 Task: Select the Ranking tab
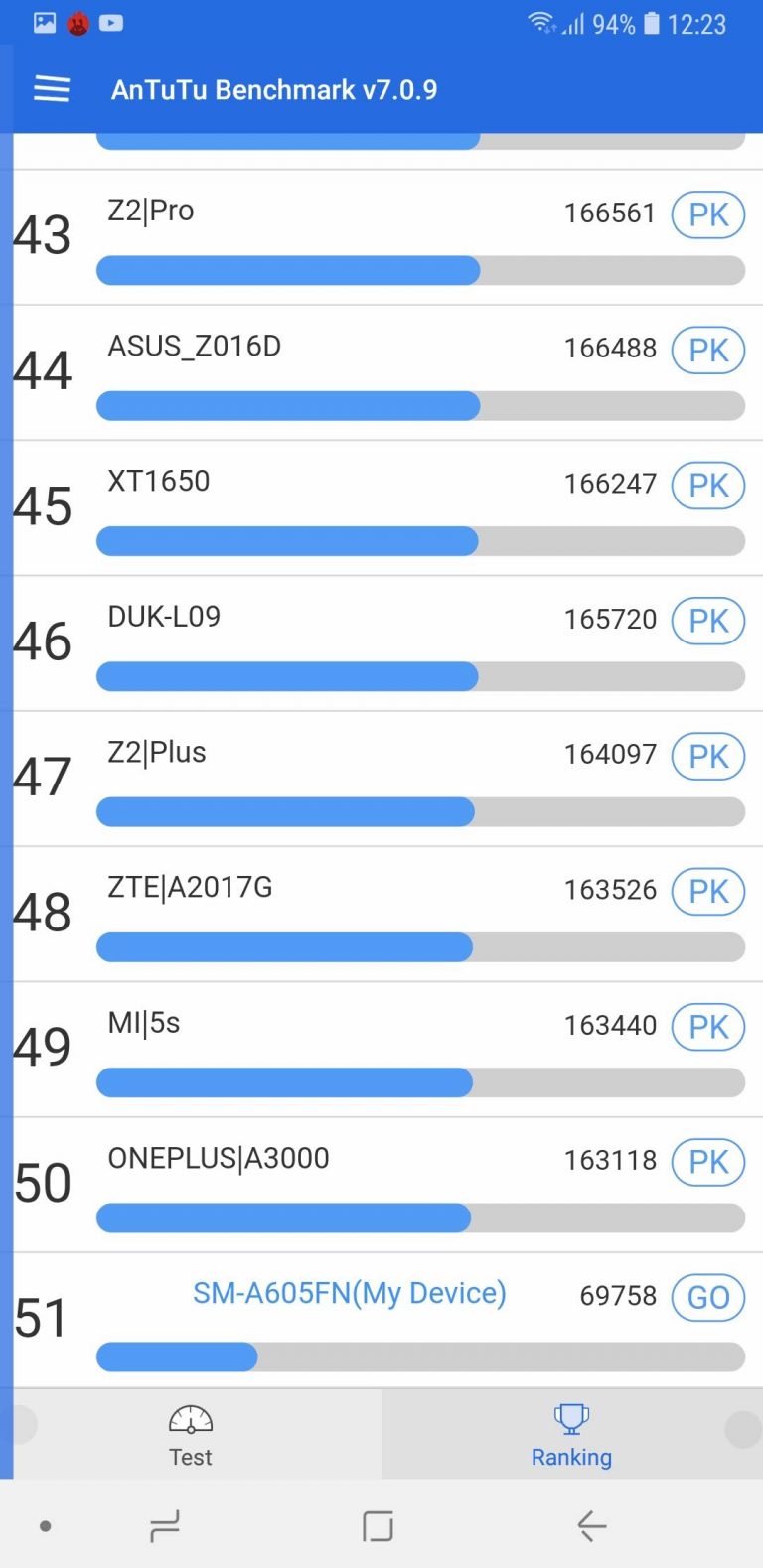click(571, 1435)
